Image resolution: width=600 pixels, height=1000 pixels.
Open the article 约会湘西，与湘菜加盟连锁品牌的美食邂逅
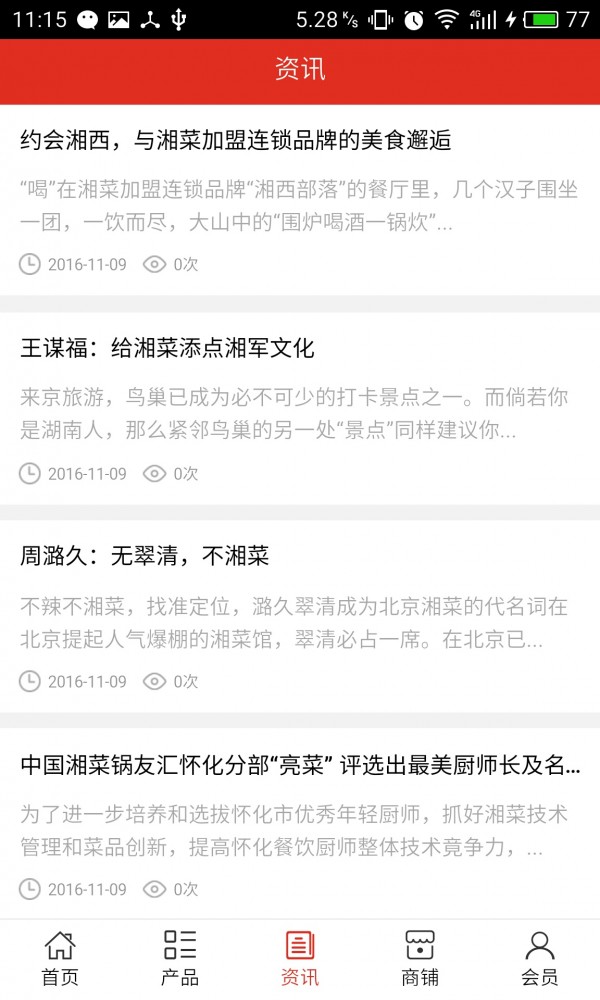click(236, 141)
